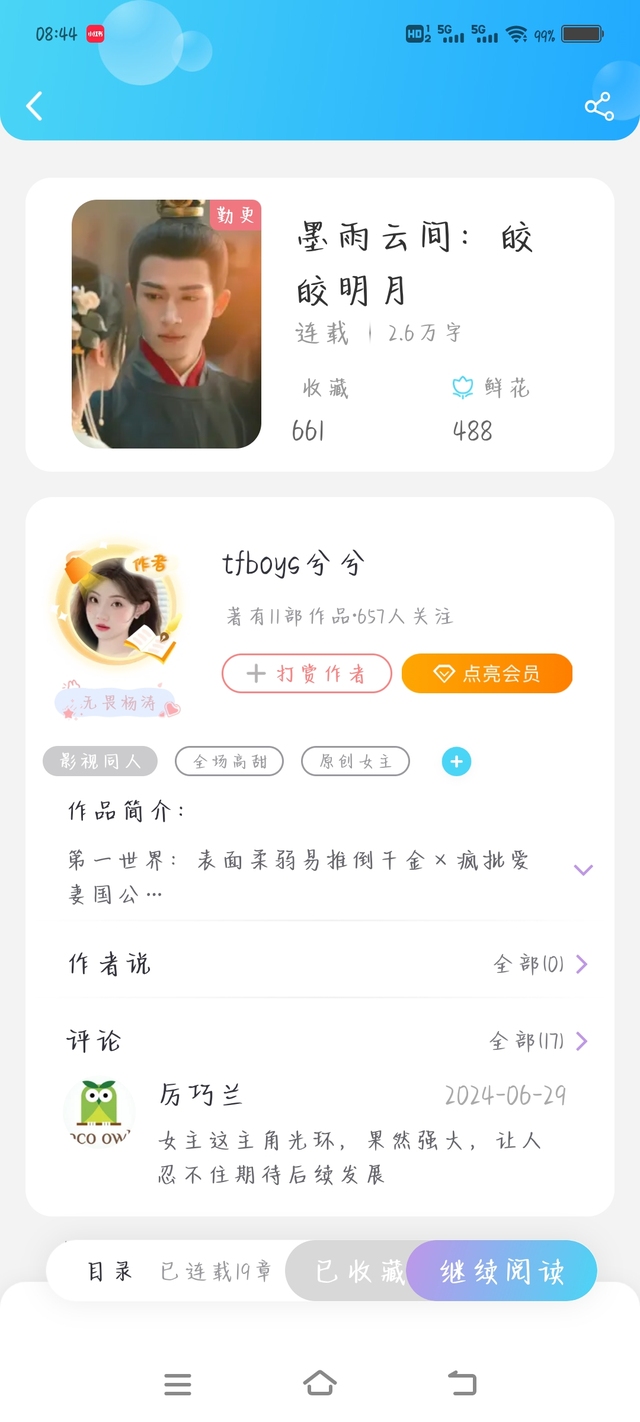Expand the 作品简介 description
The image size is (640, 1422).
click(584, 870)
